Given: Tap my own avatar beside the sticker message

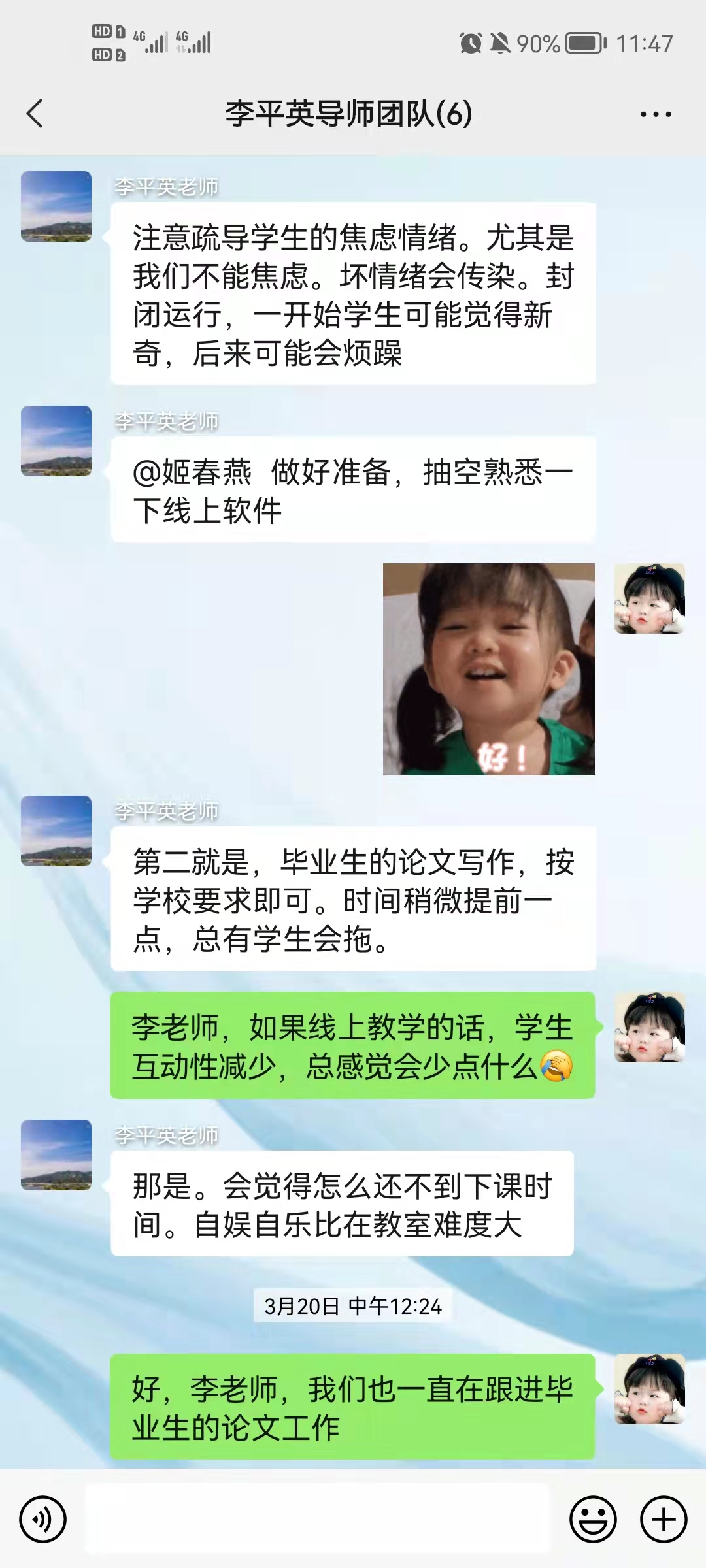Looking at the screenshot, I should pyautogui.click(x=649, y=598).
